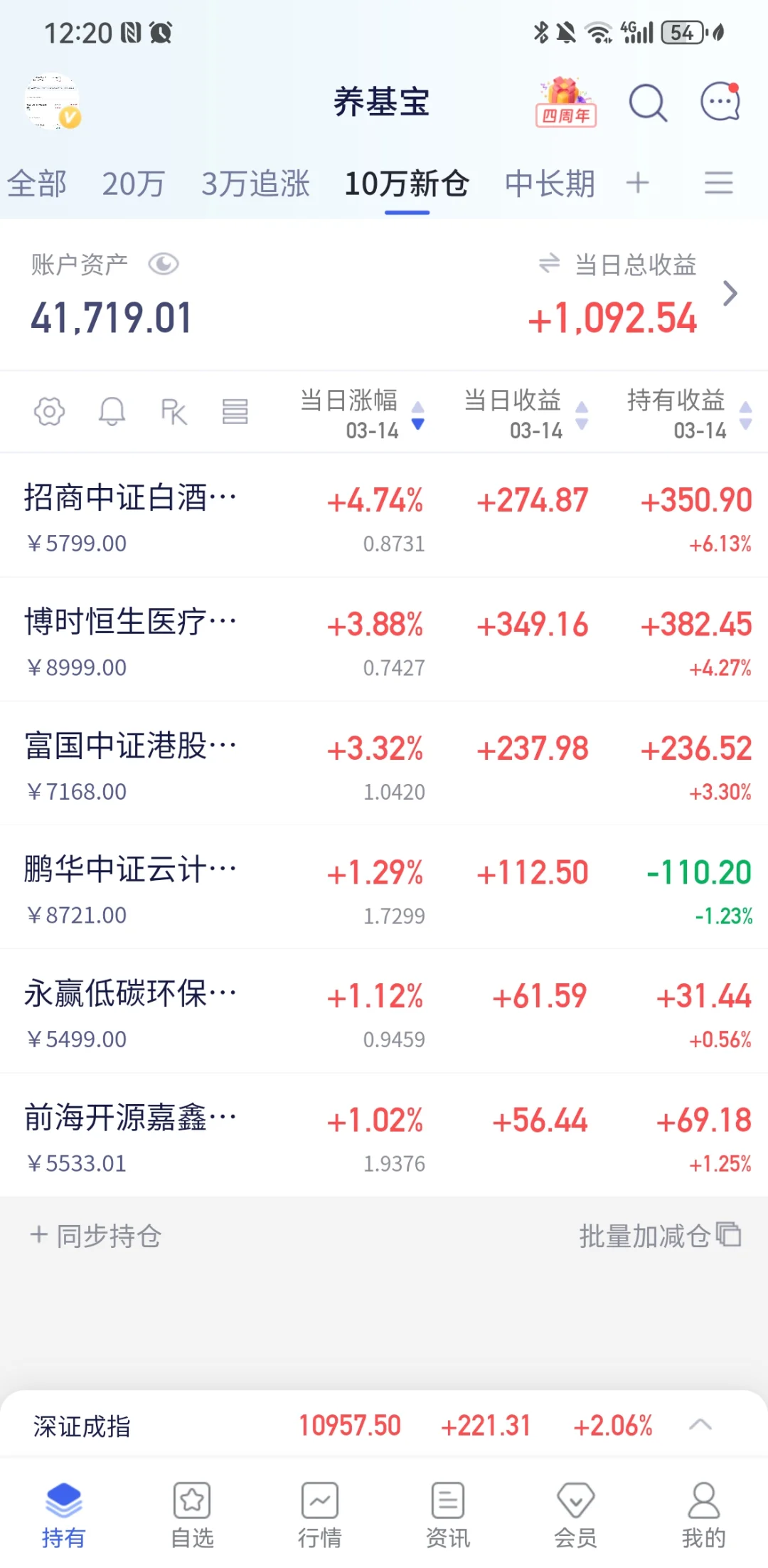The image size is (768, 1568).
Task: Open the group list menu
Action: click(x=718, y=184)
